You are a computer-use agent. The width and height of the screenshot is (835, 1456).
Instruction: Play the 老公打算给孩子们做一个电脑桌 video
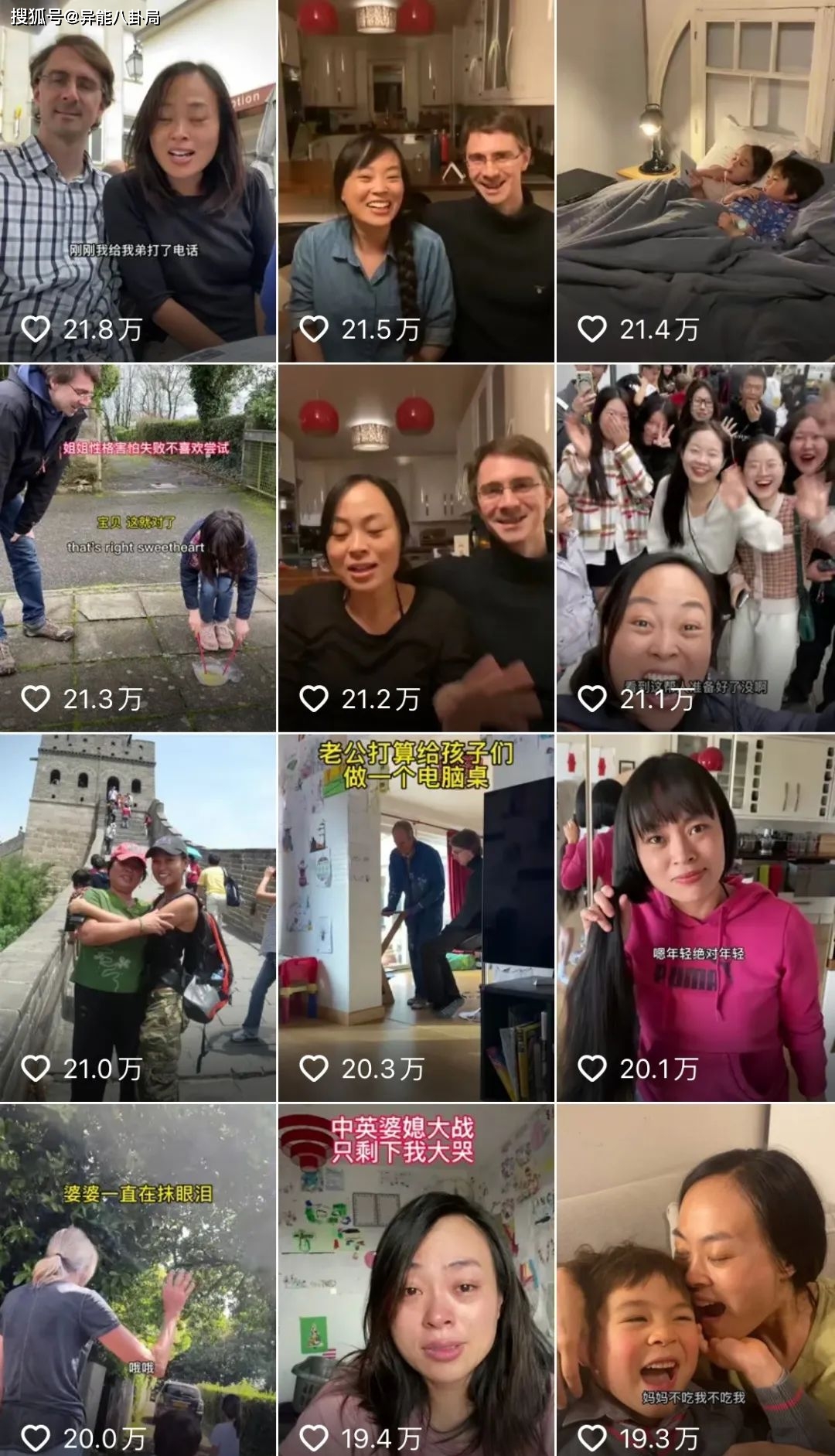point(416,918)
